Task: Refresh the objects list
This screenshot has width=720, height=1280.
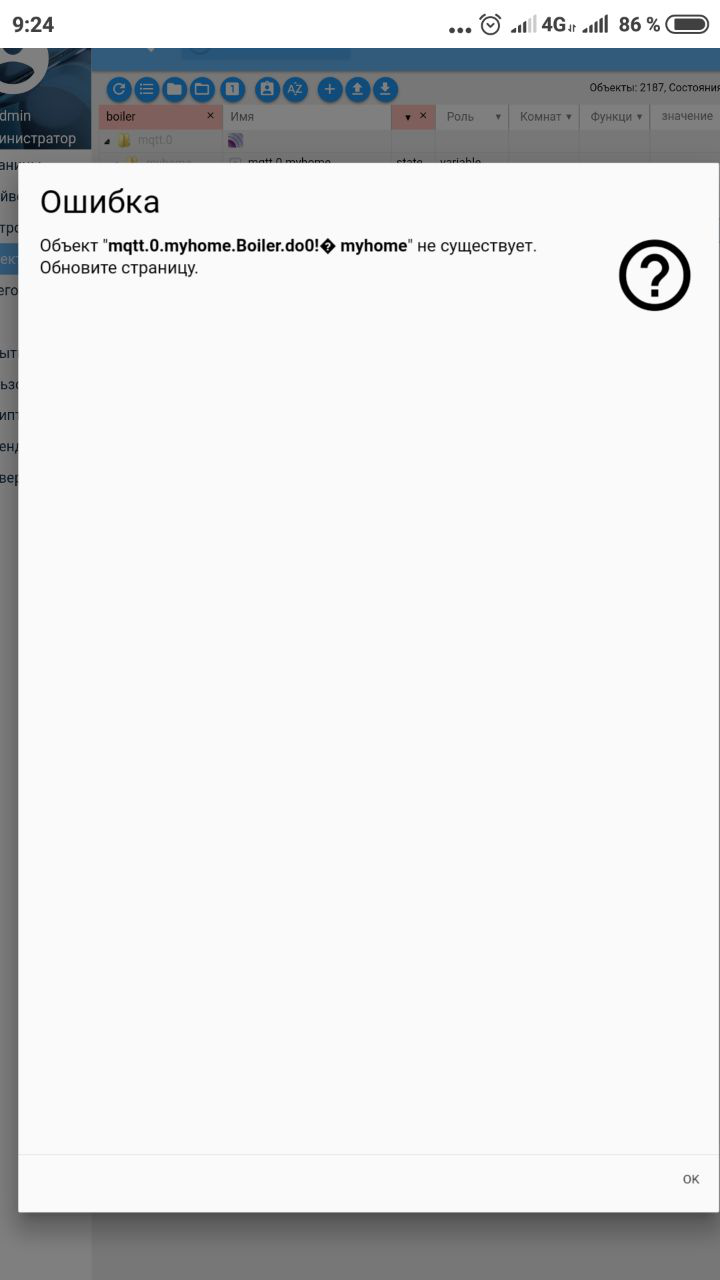Action: (x=118, y=89)
